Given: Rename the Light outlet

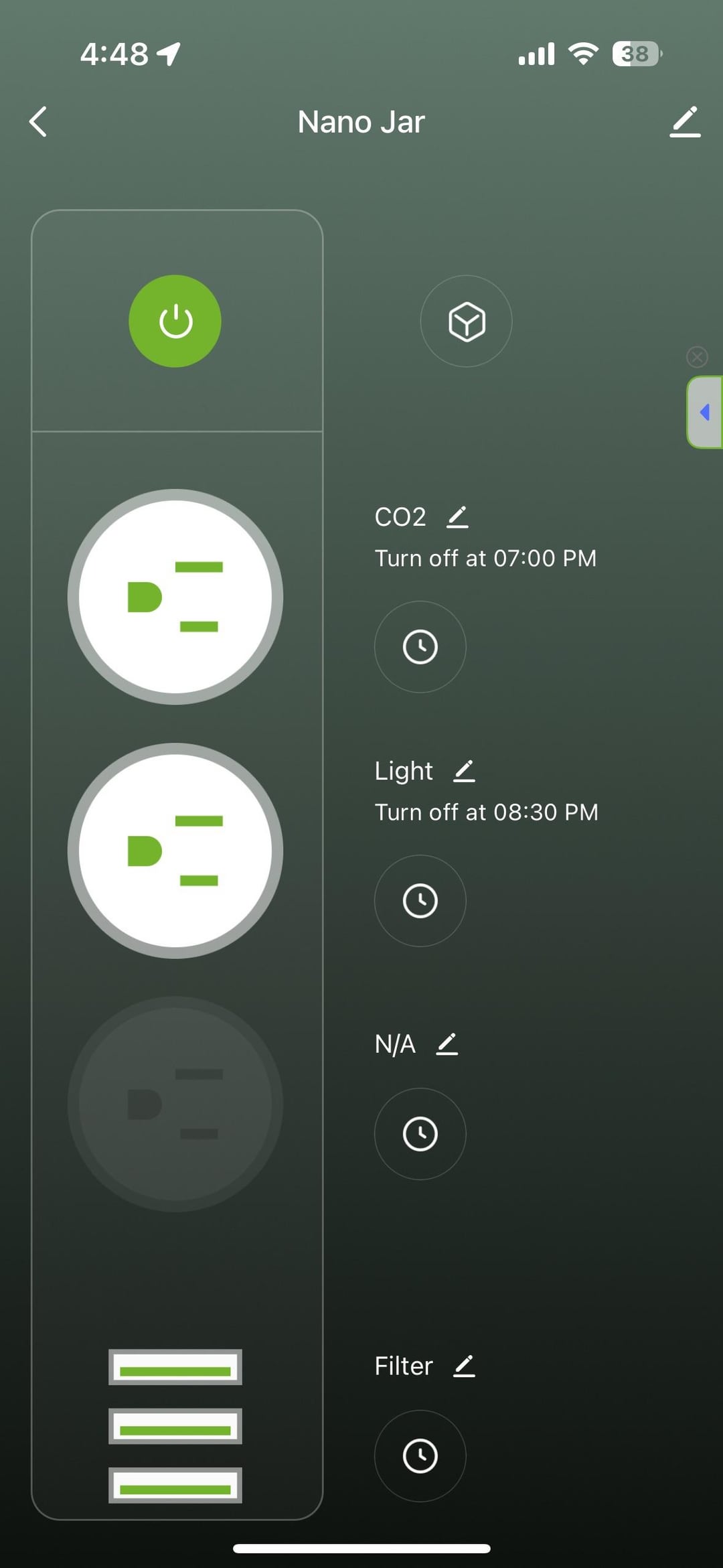Looking at the screenshot, I should 464,771.
